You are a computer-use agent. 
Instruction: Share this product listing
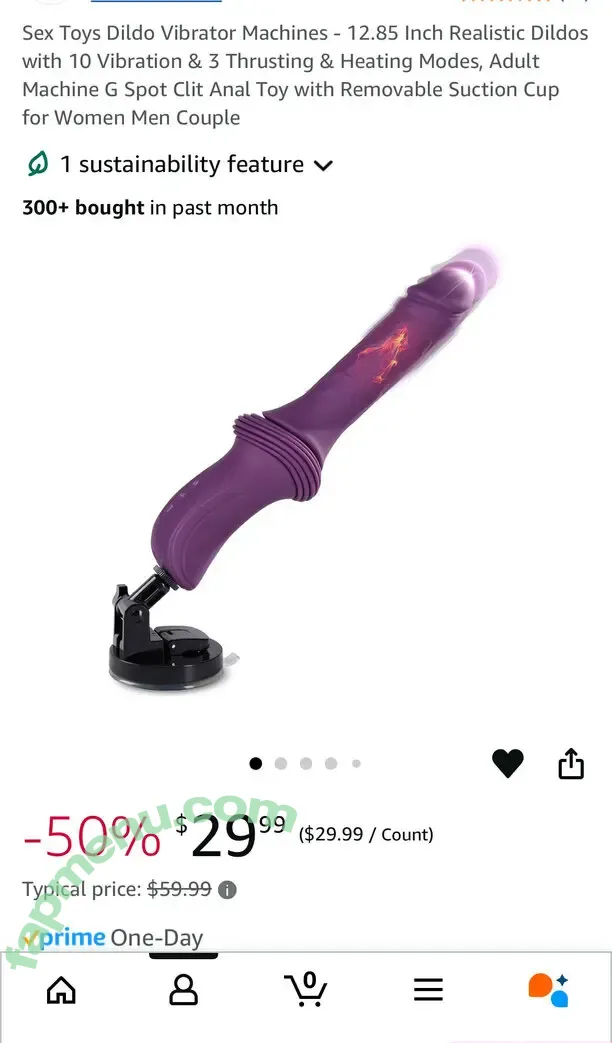(570, 764)
